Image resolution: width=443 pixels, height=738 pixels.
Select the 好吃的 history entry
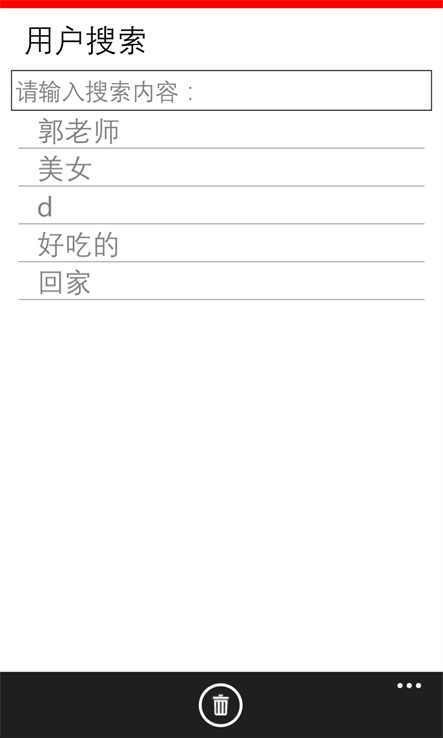pos(221,244)
